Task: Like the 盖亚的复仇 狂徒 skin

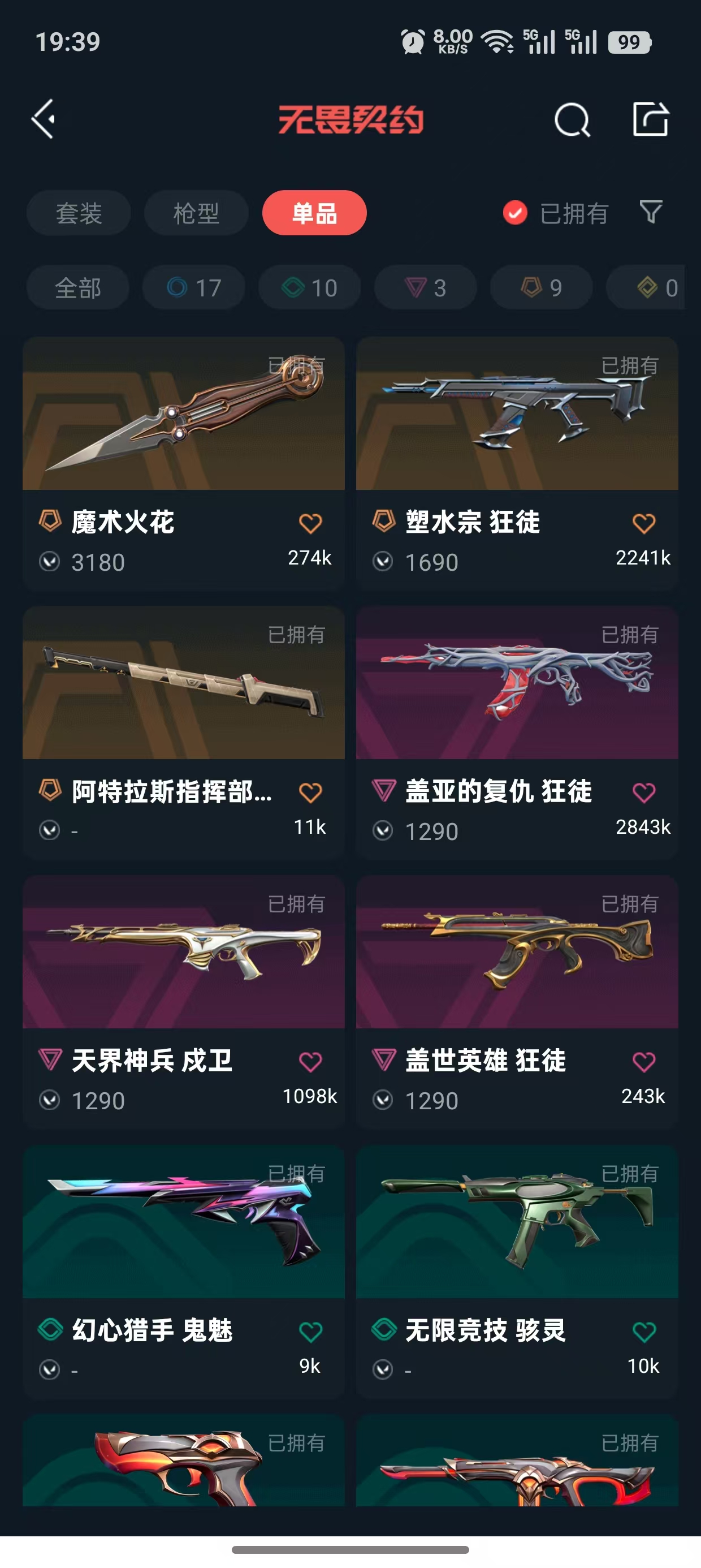Action: (644, 792)
